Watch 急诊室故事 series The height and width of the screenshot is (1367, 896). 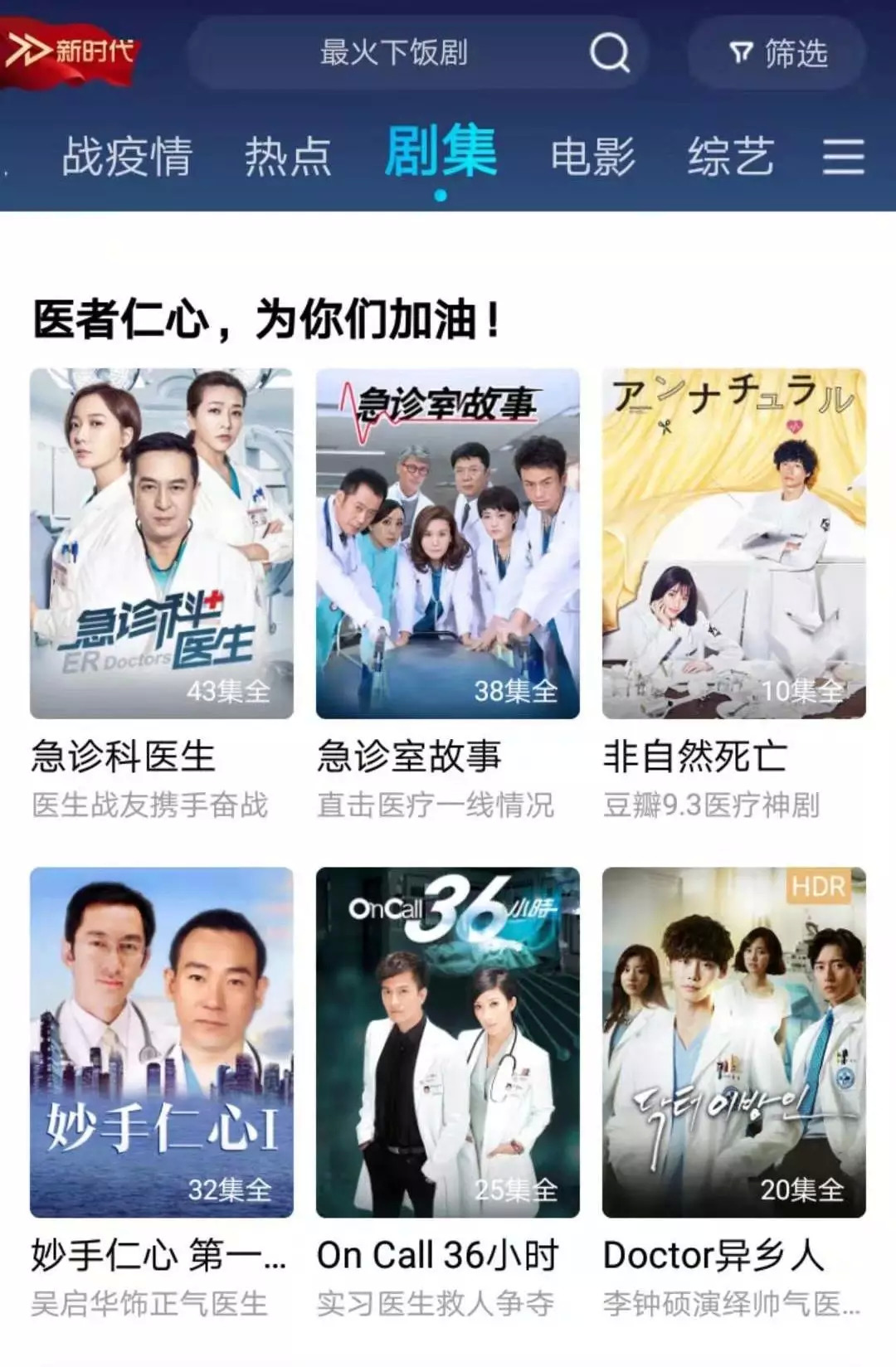coord(447,543)
